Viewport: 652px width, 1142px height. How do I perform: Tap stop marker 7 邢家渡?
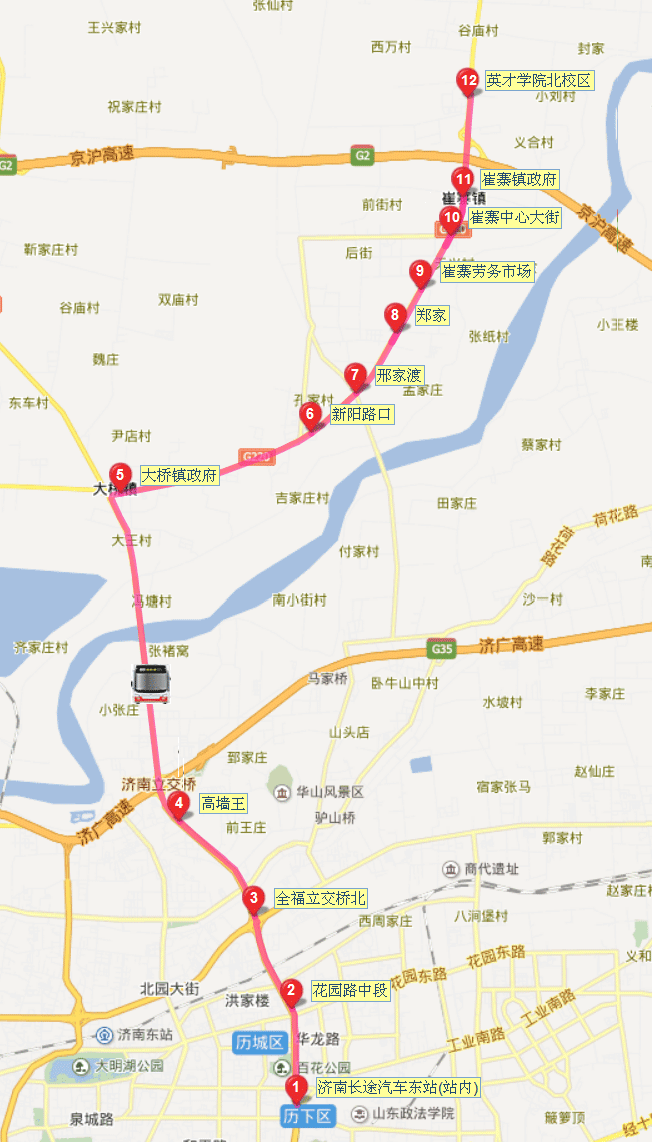click(x=354, y=375)
